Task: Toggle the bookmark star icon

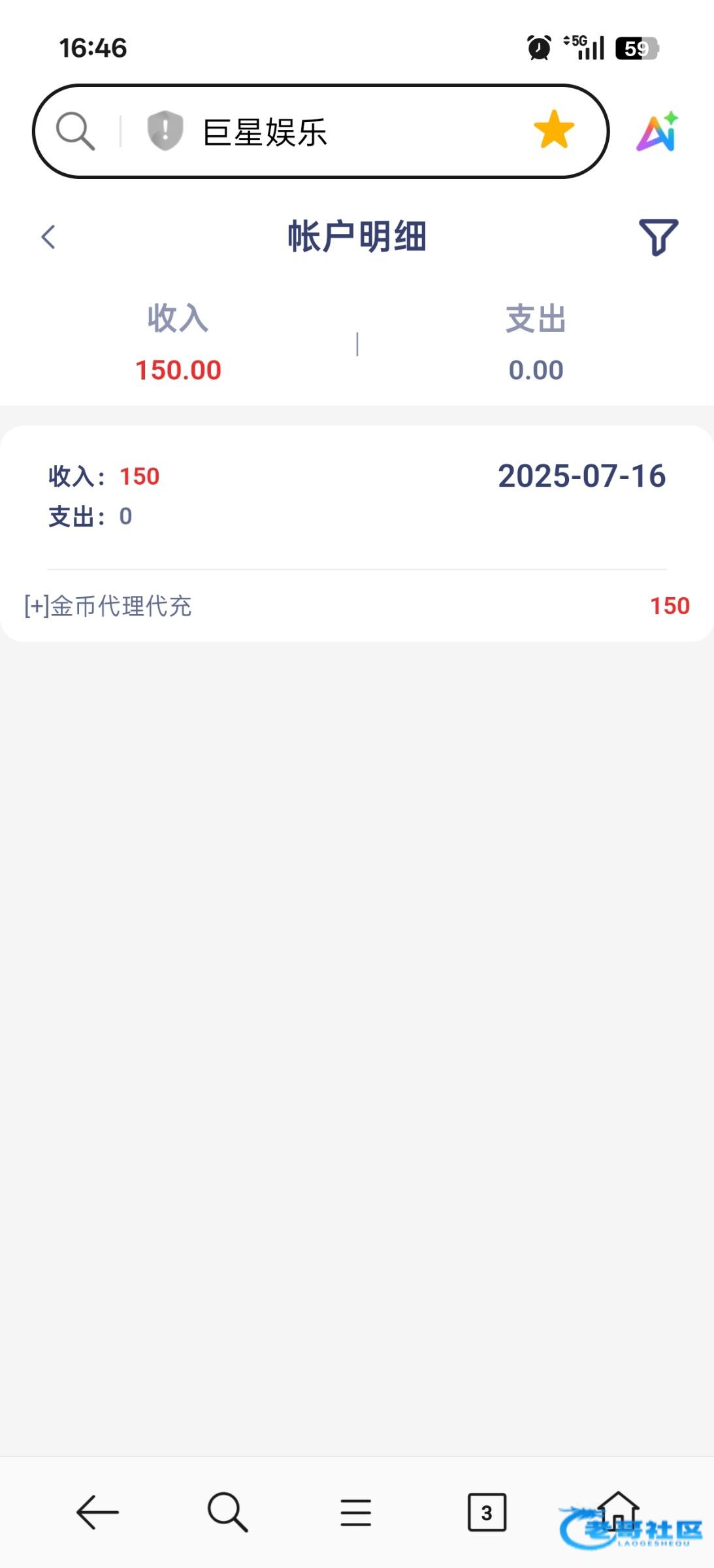Action: point(554,129)
